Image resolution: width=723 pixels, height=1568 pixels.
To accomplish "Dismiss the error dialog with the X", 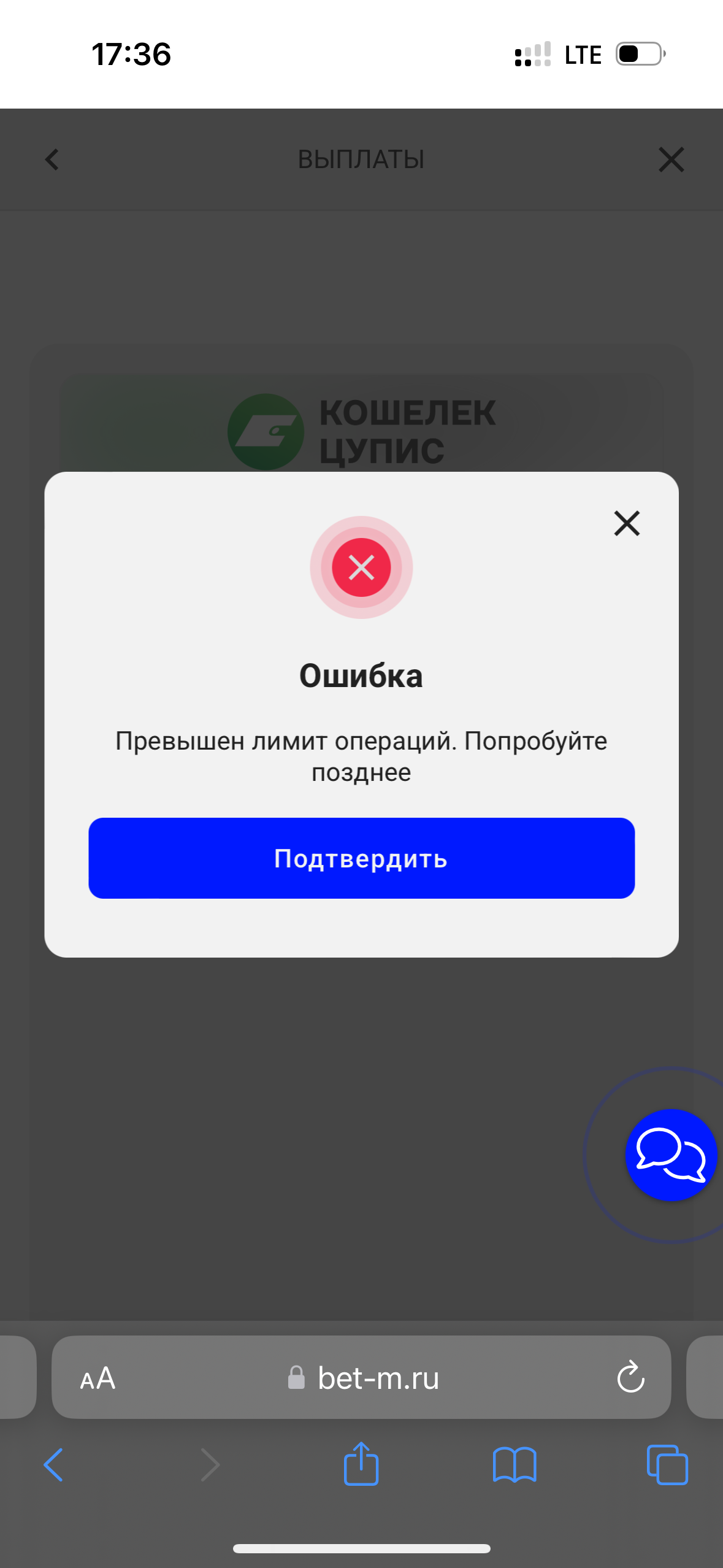I will tap(627, 523).
